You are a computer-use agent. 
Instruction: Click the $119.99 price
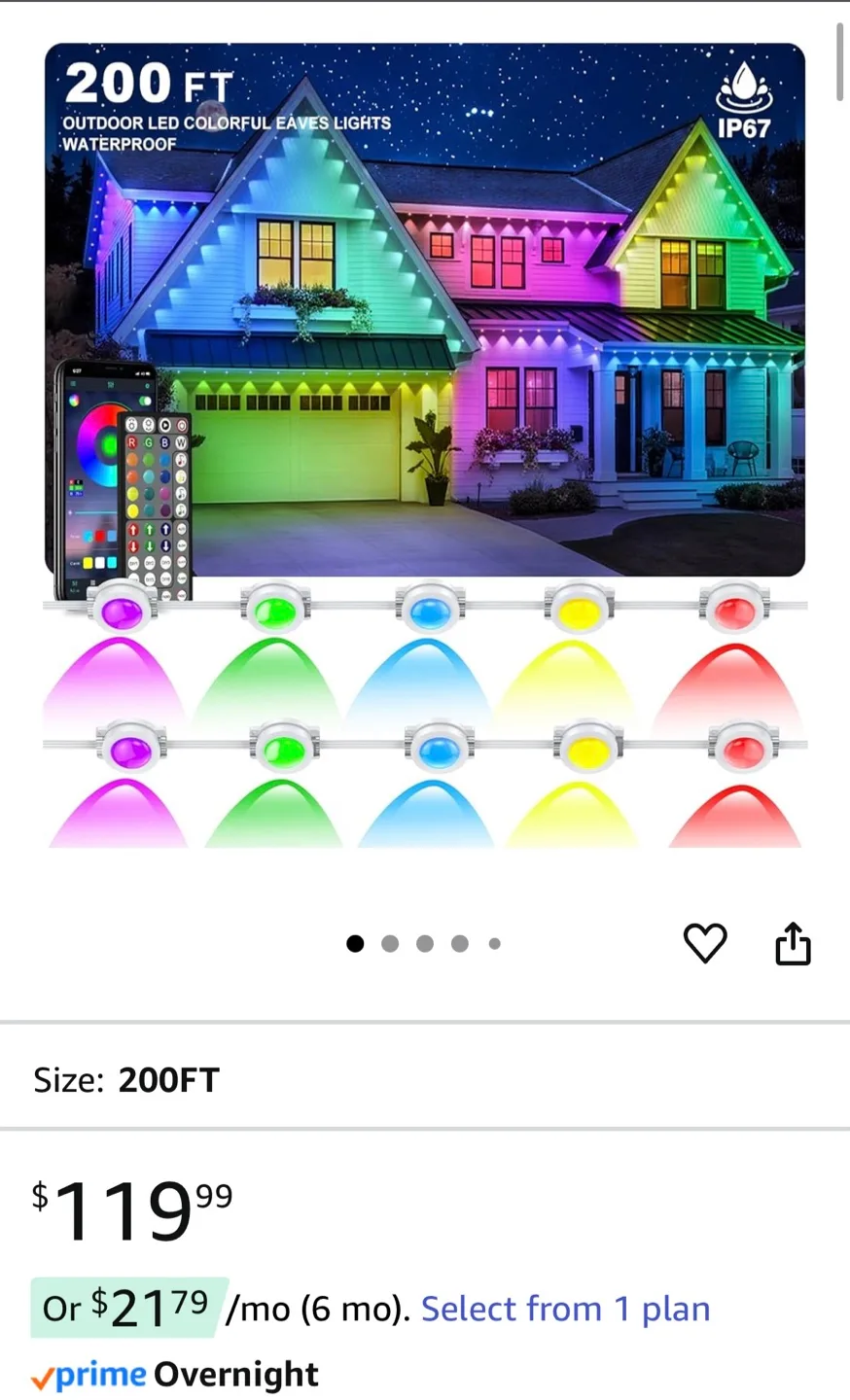coord(126,1210)
